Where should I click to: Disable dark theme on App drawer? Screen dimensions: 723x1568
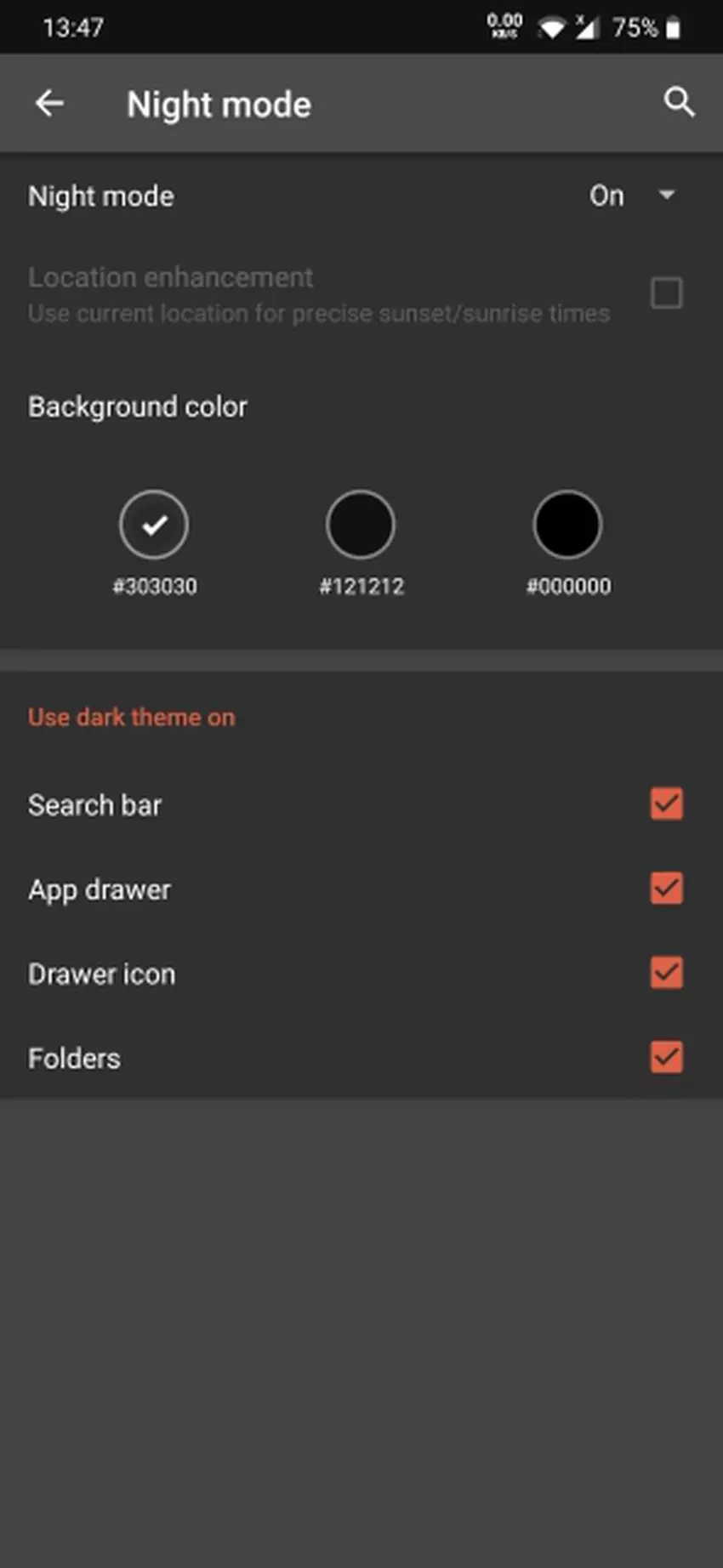666,889
